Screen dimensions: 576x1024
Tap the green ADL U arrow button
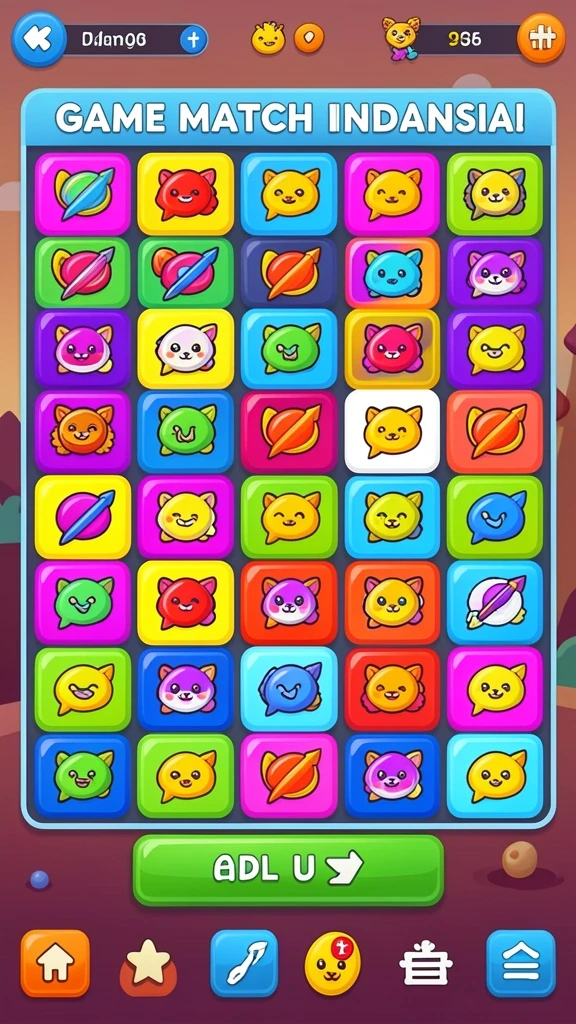(288, 869)
